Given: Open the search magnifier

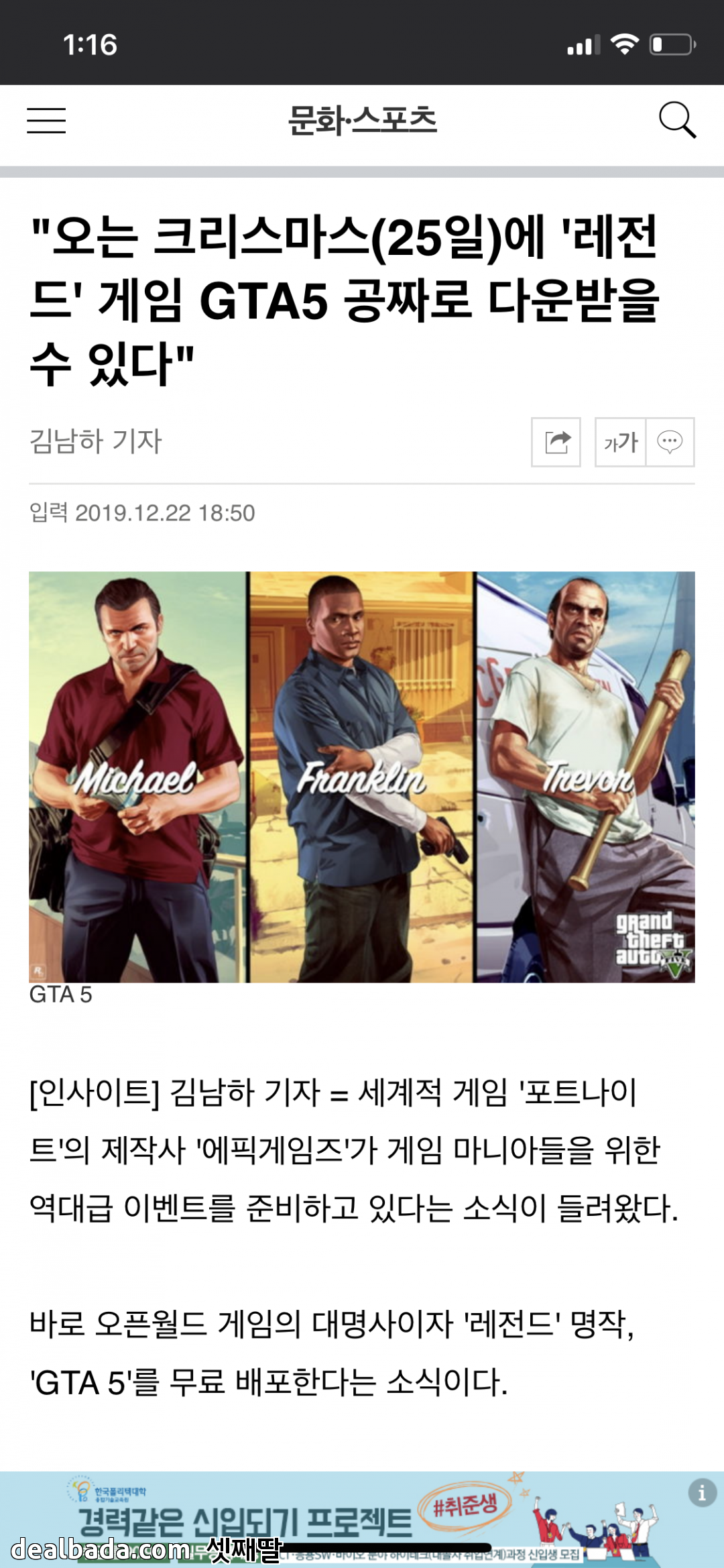Looking at the screenshot, I should click(677, 121).
